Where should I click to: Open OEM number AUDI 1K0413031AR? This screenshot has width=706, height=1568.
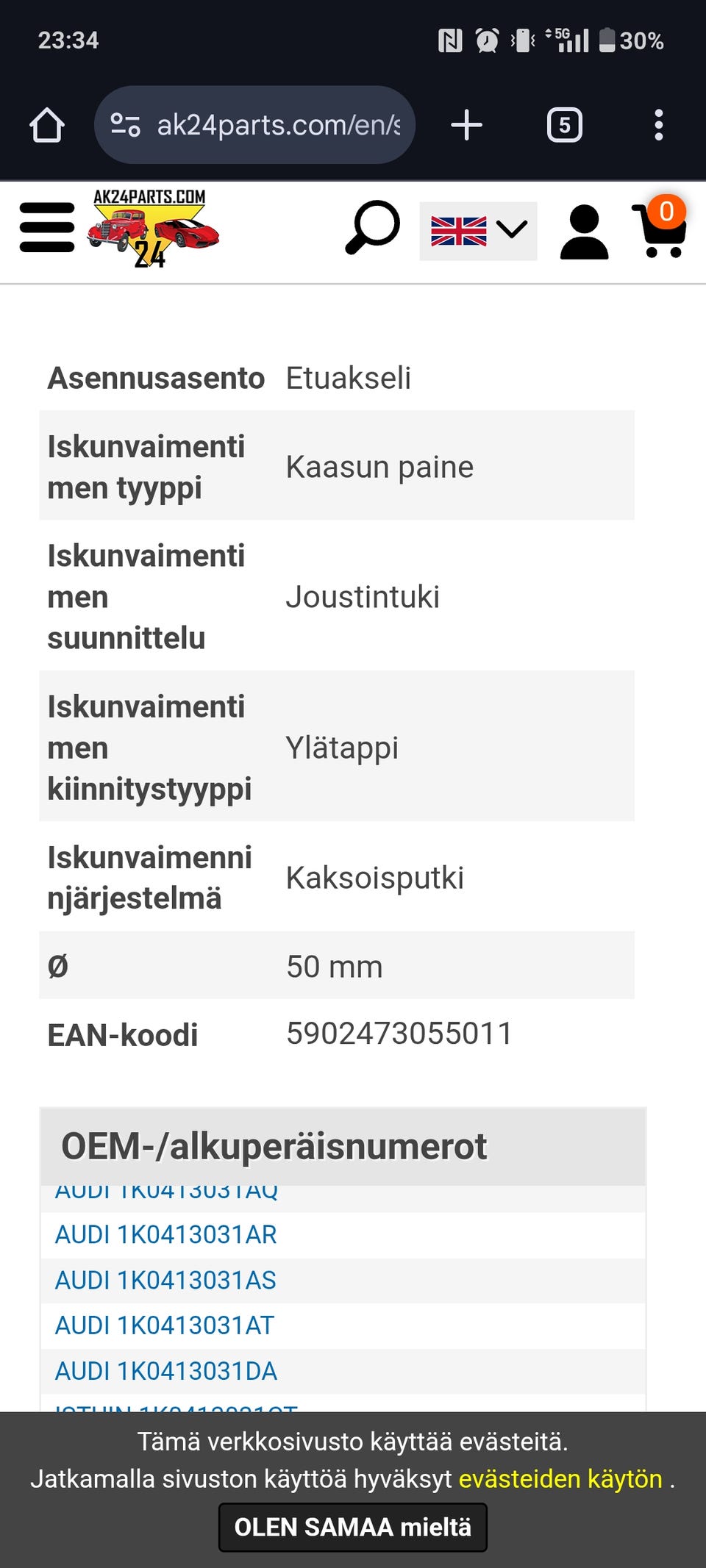pyautogui.click(x=166, y=1235)
